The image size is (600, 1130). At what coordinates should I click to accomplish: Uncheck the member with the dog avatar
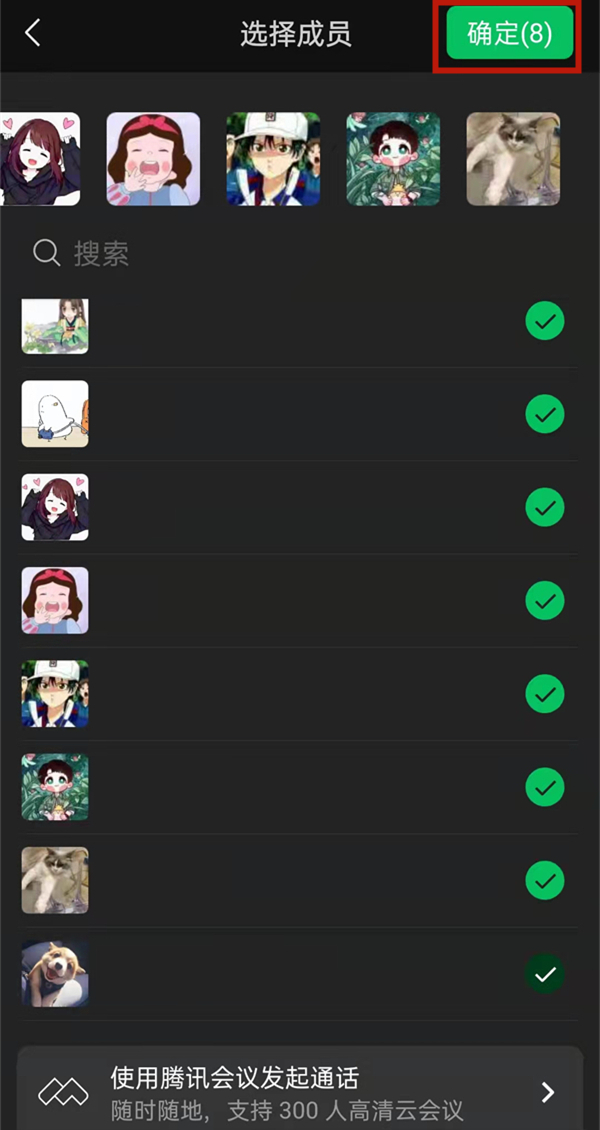(x=545, y=974)
